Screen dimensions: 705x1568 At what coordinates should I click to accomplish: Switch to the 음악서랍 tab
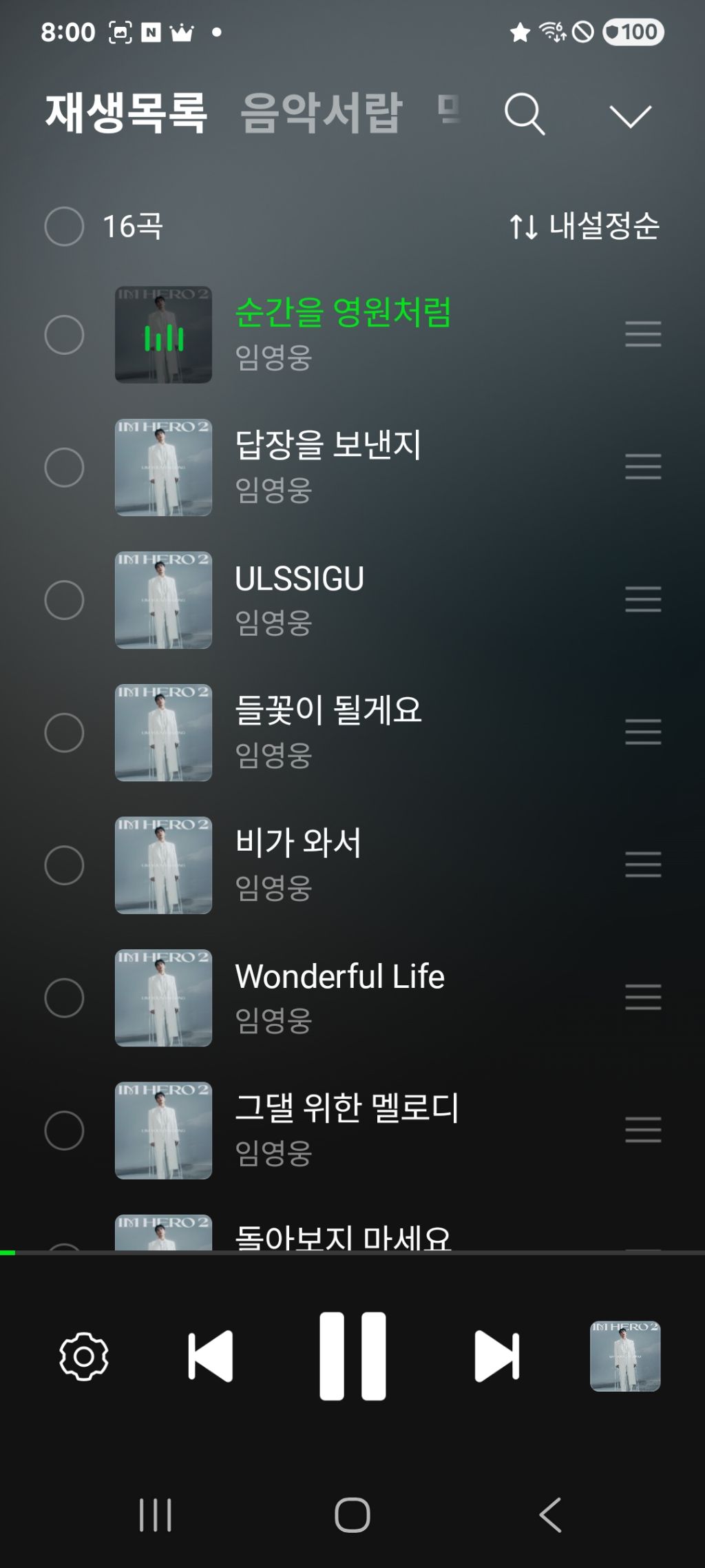(321, 112)
